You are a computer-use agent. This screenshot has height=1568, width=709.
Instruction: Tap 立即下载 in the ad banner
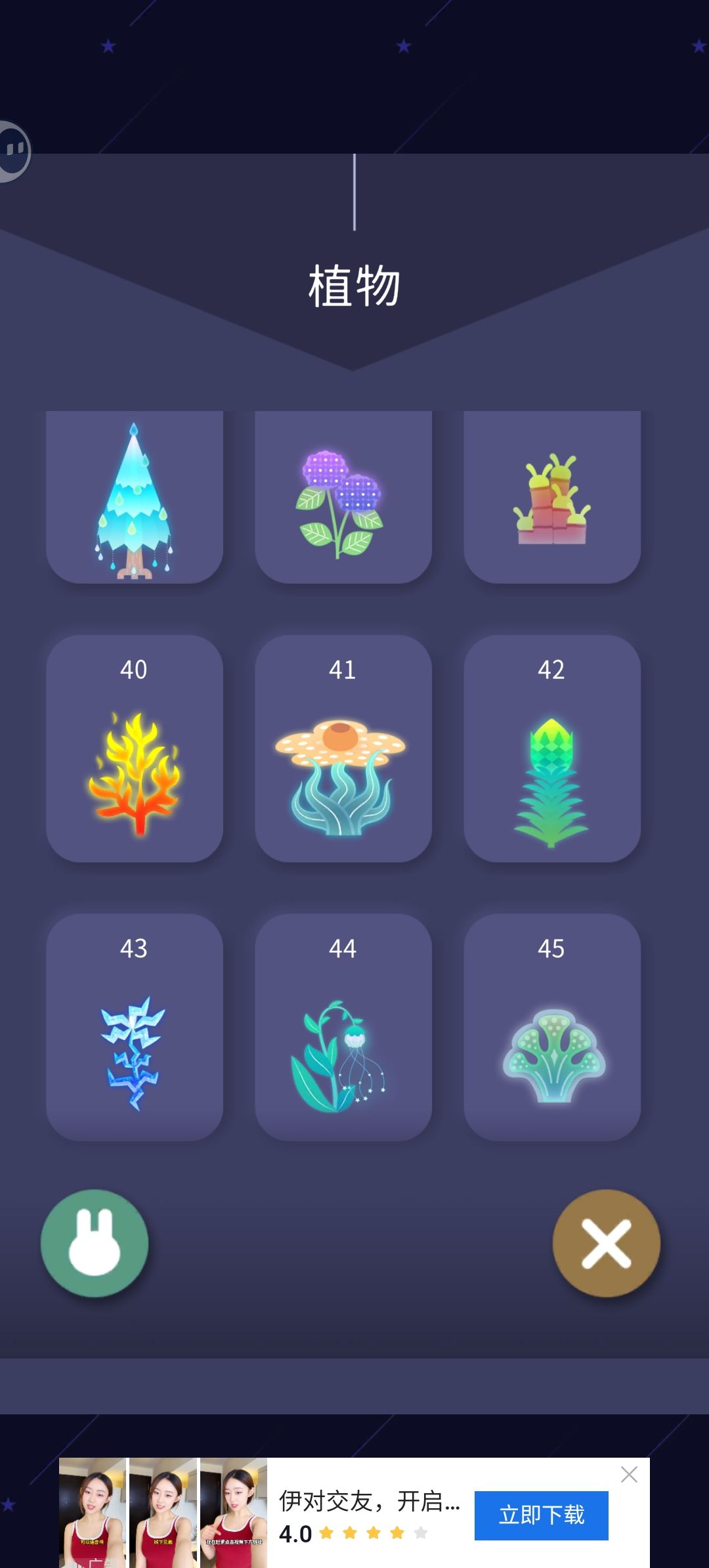coord(542,1515)
